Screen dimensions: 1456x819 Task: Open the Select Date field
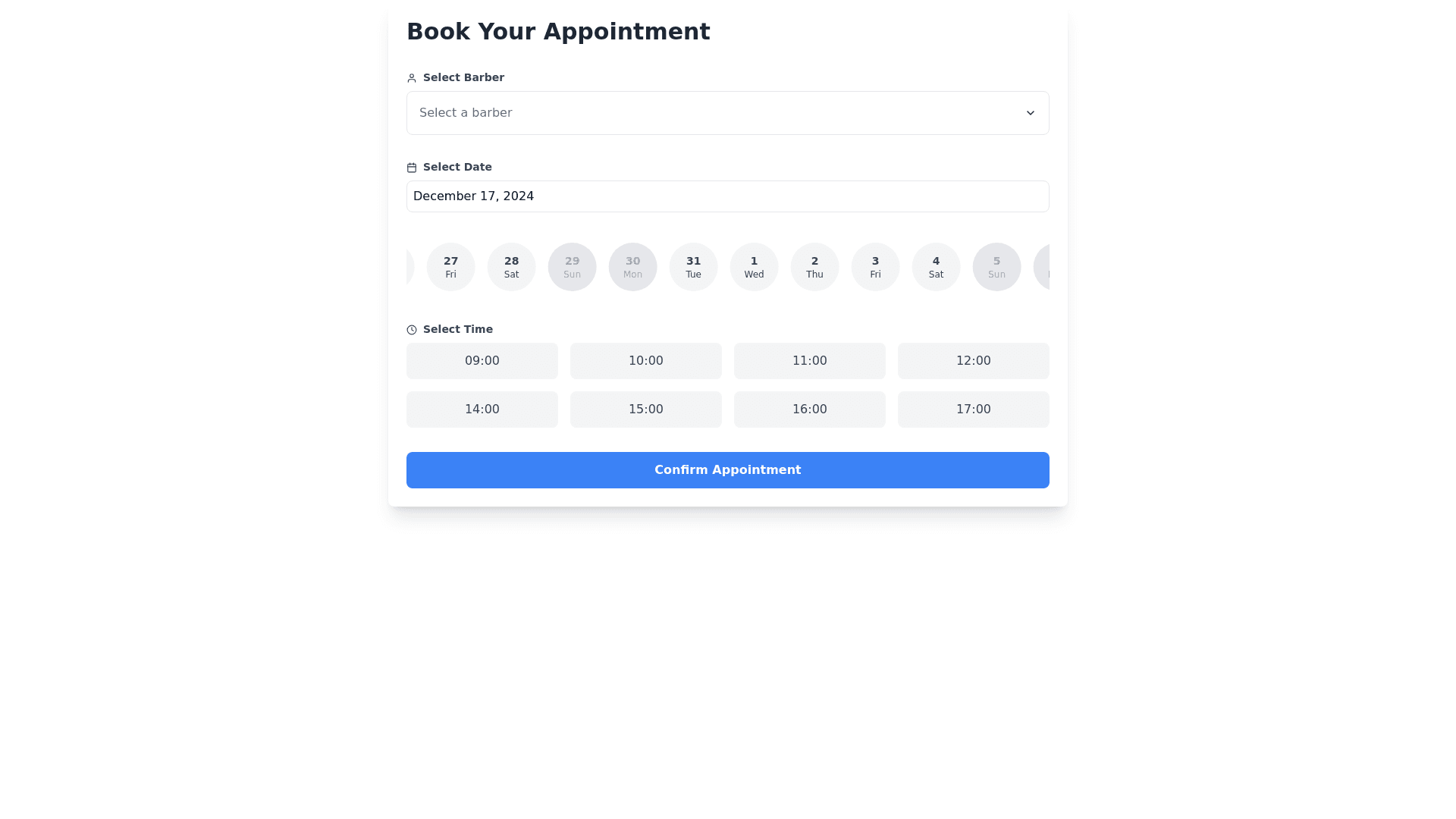coord(727,196)
